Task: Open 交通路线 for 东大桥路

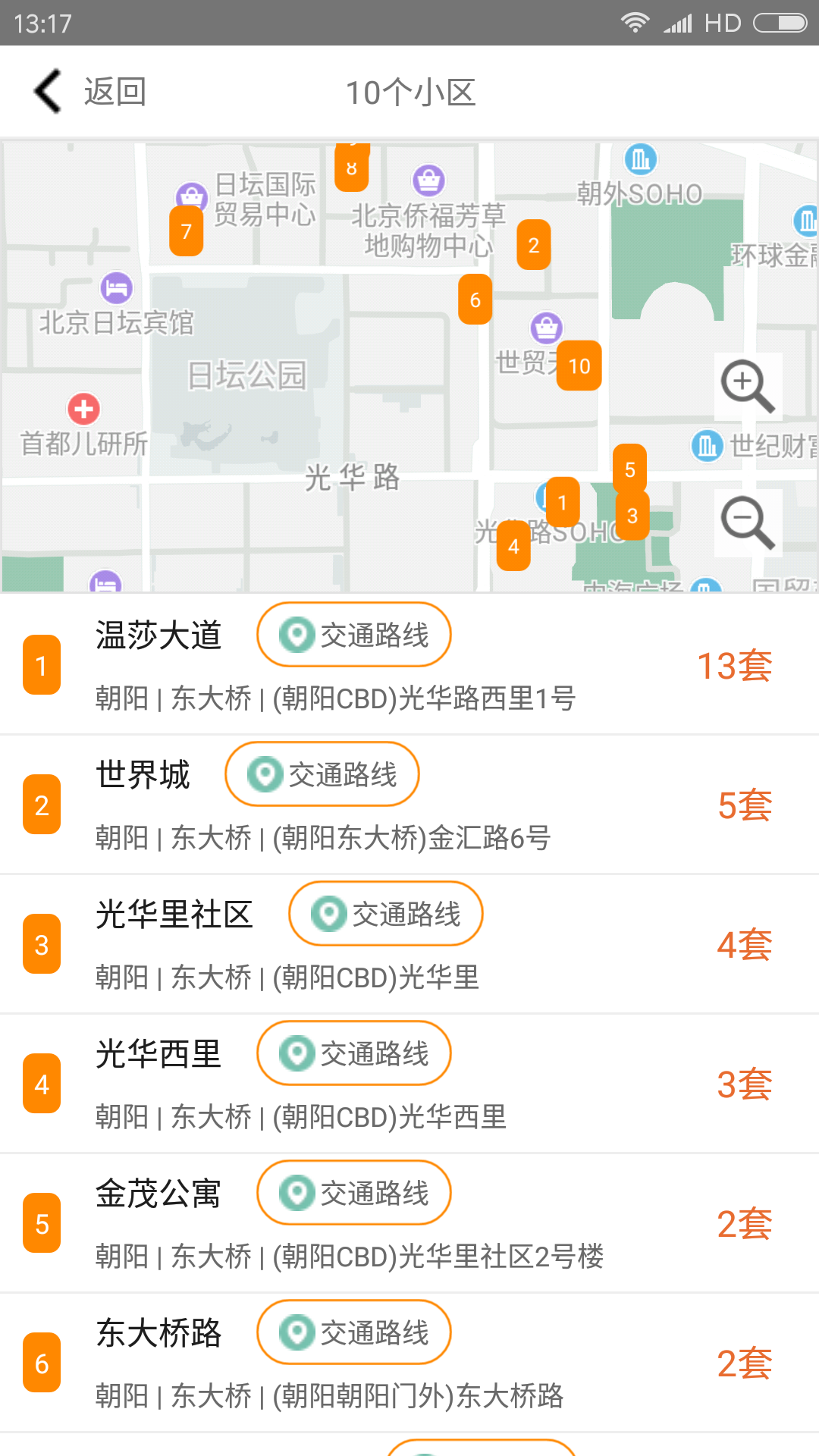Action: [x=354, y=1332]
